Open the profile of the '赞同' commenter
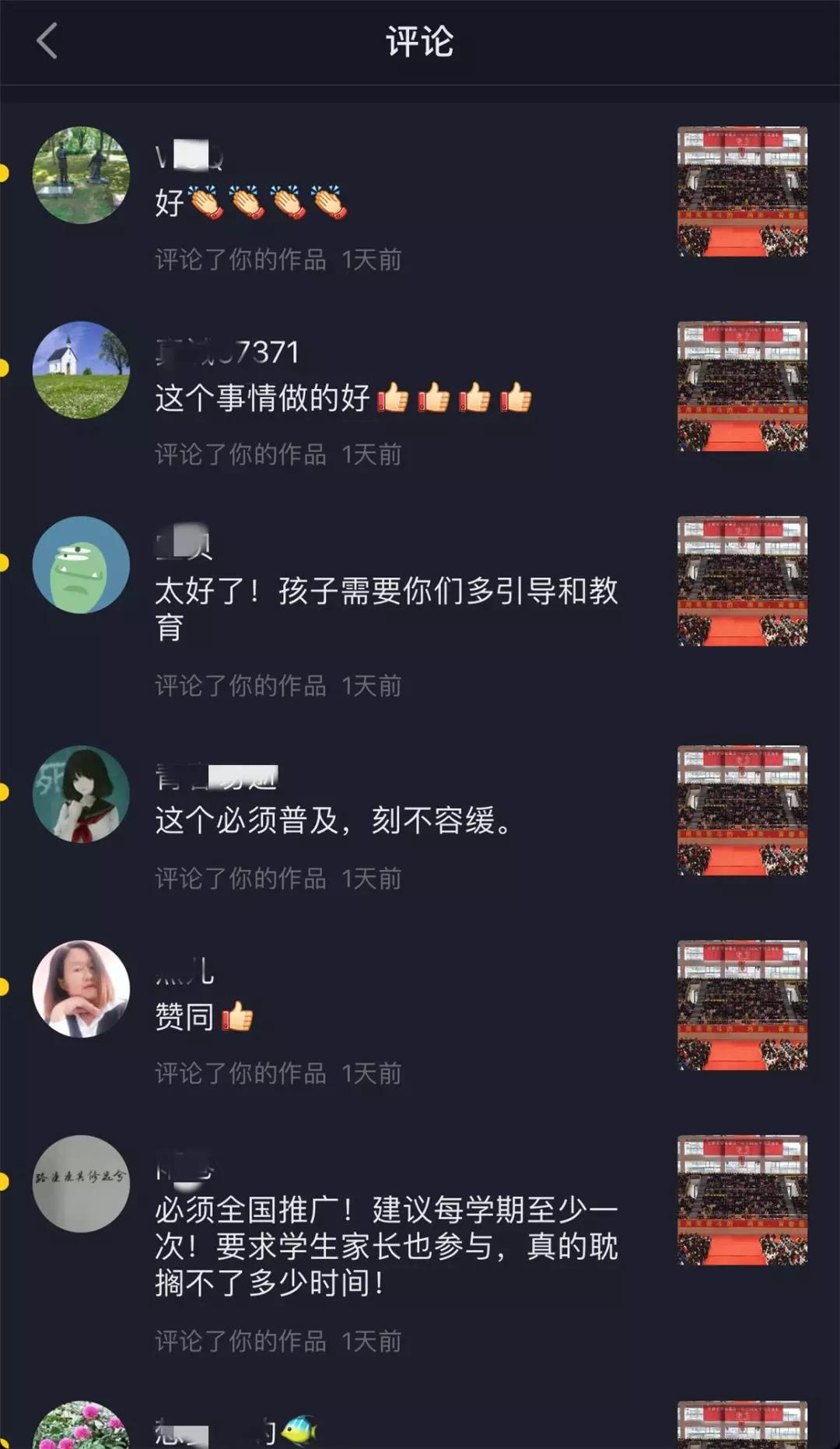 (81, 988)
